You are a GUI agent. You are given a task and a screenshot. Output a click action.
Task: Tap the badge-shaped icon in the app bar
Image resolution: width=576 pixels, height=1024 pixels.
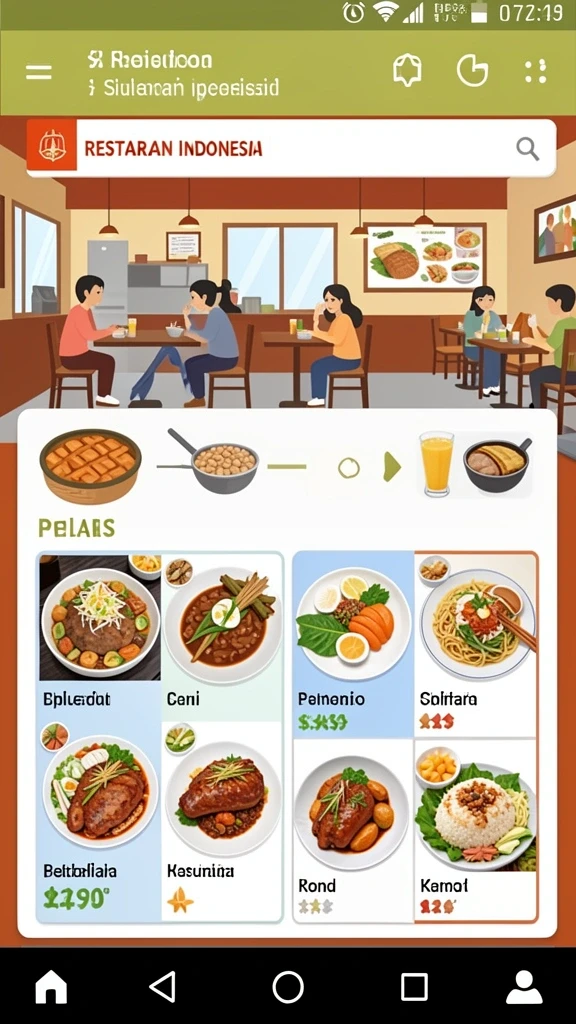[407, 71]
